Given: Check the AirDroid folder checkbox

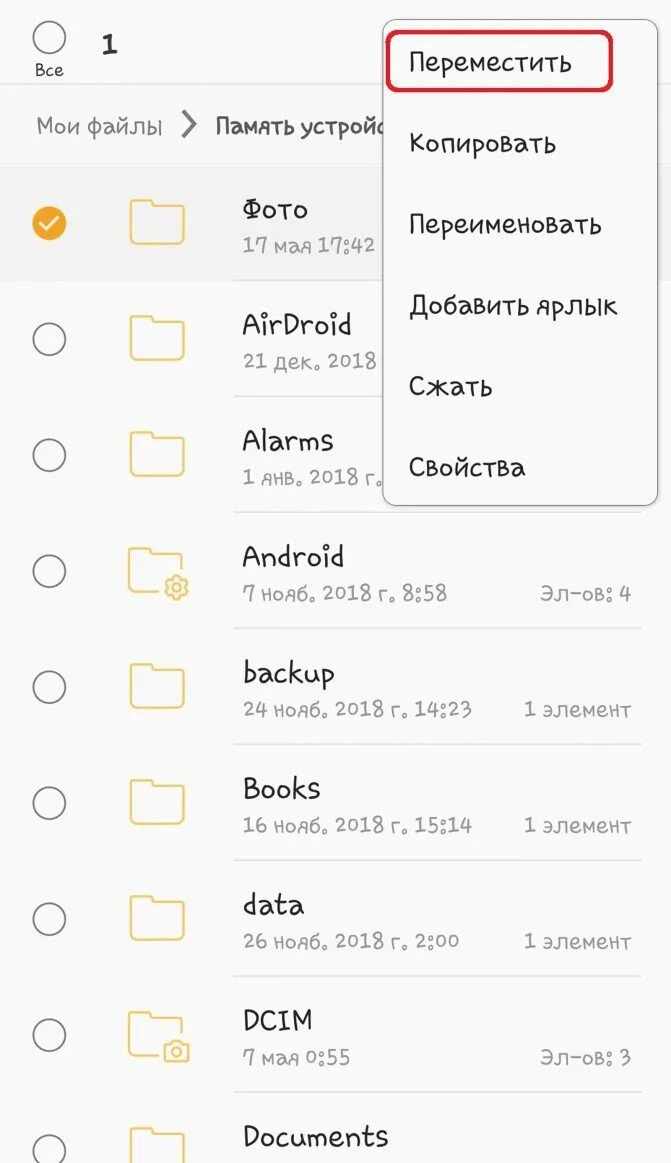Looking at the screenshot, I should point(49,339).
